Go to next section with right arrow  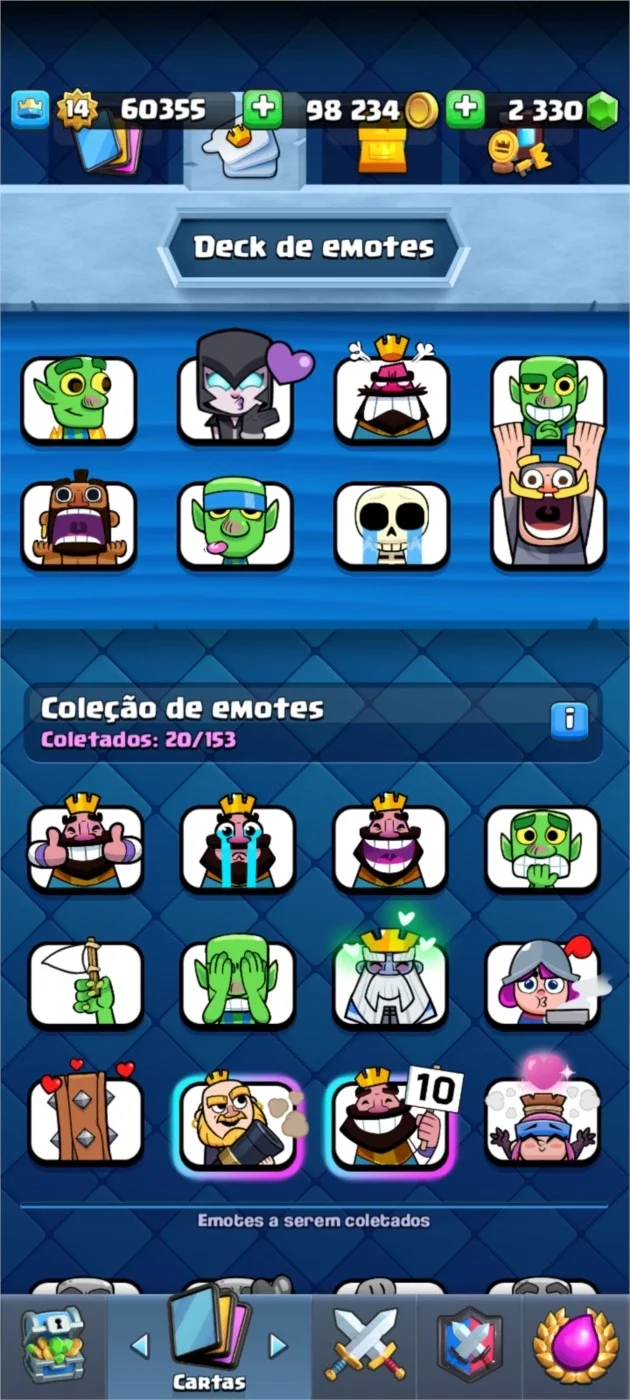point(279,1345)
